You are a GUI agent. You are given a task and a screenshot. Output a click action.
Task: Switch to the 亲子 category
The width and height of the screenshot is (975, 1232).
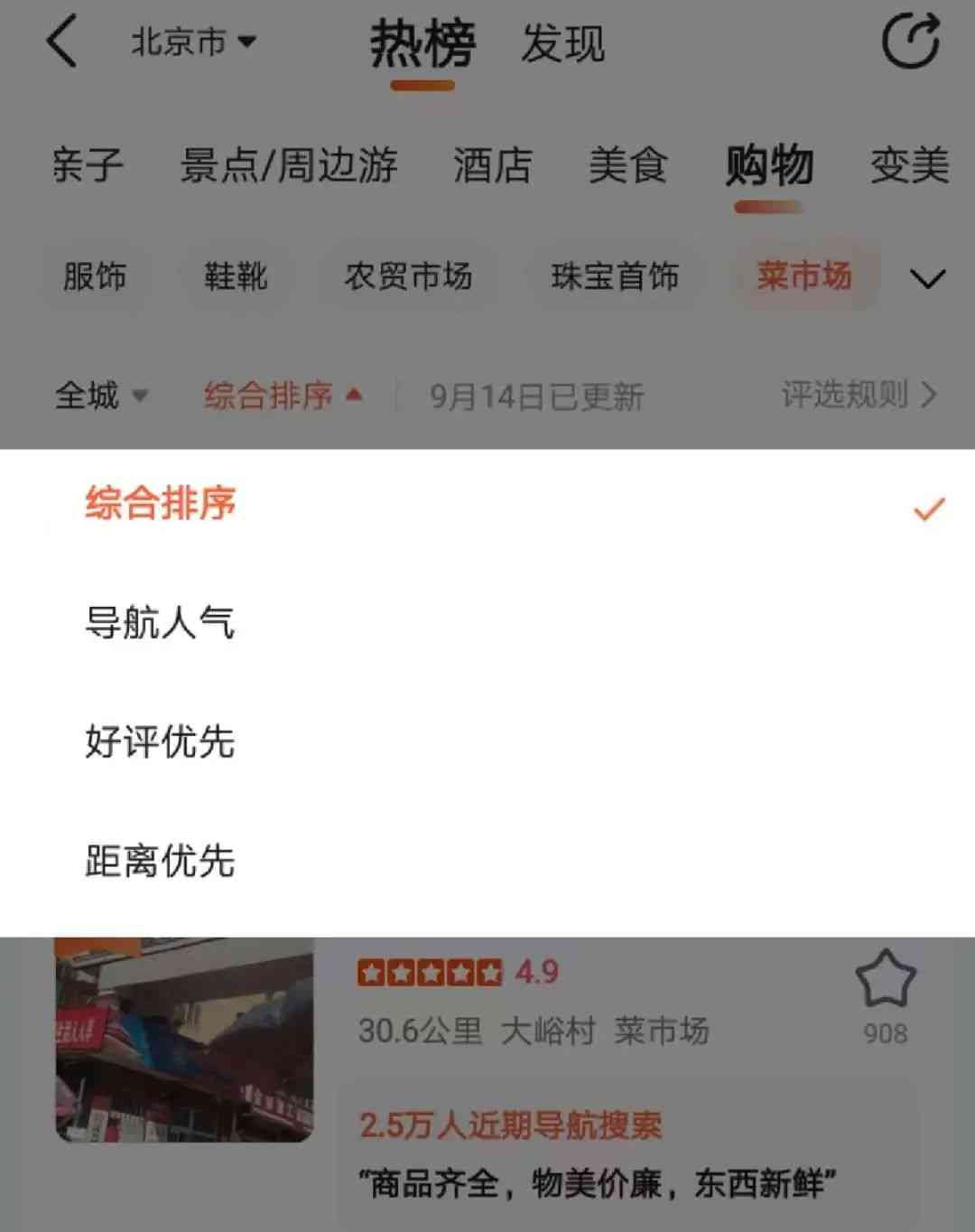tap(87, 165)
